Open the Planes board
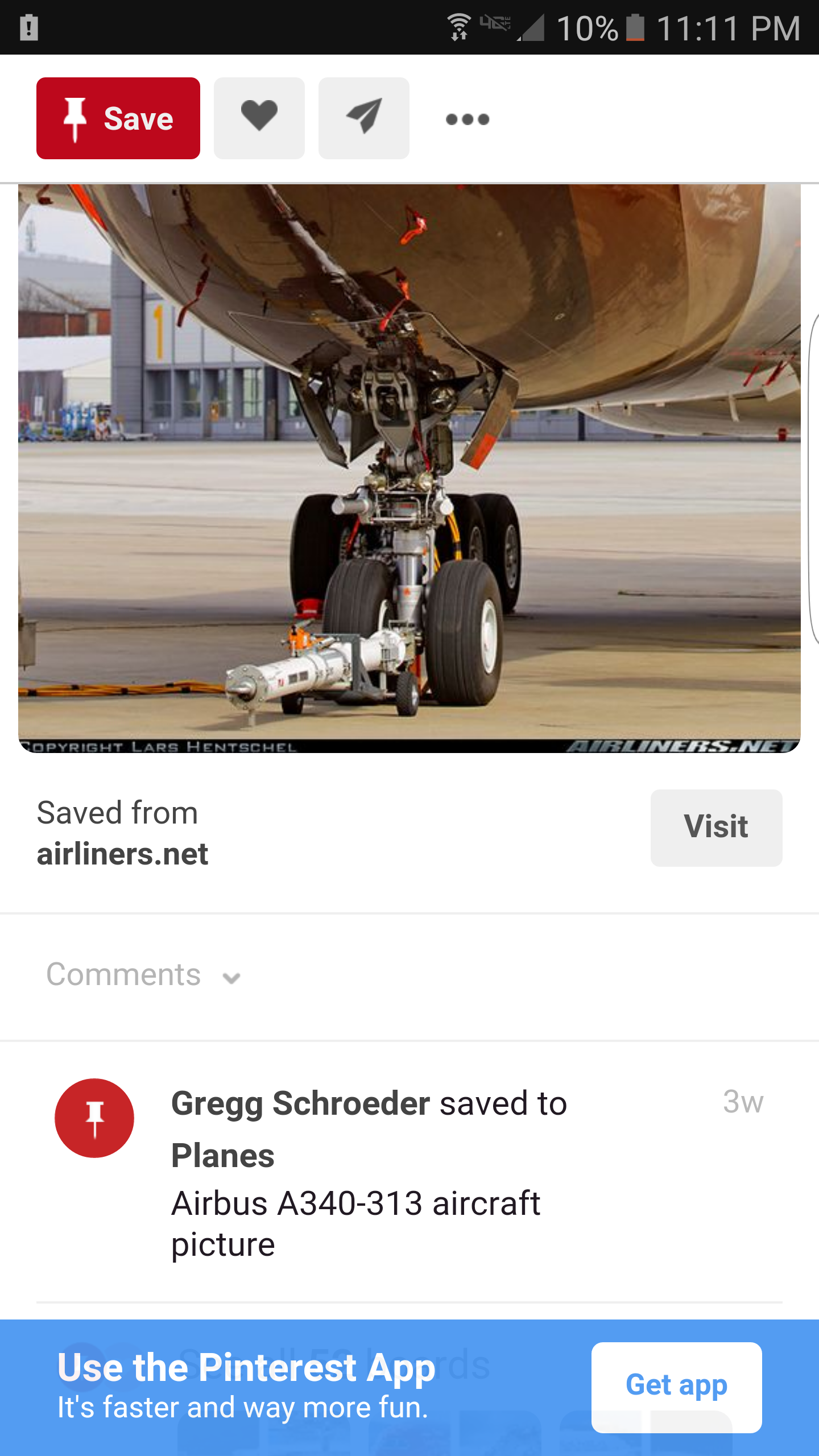Viewport: 819px width, 1456px height. point(223,1156)
